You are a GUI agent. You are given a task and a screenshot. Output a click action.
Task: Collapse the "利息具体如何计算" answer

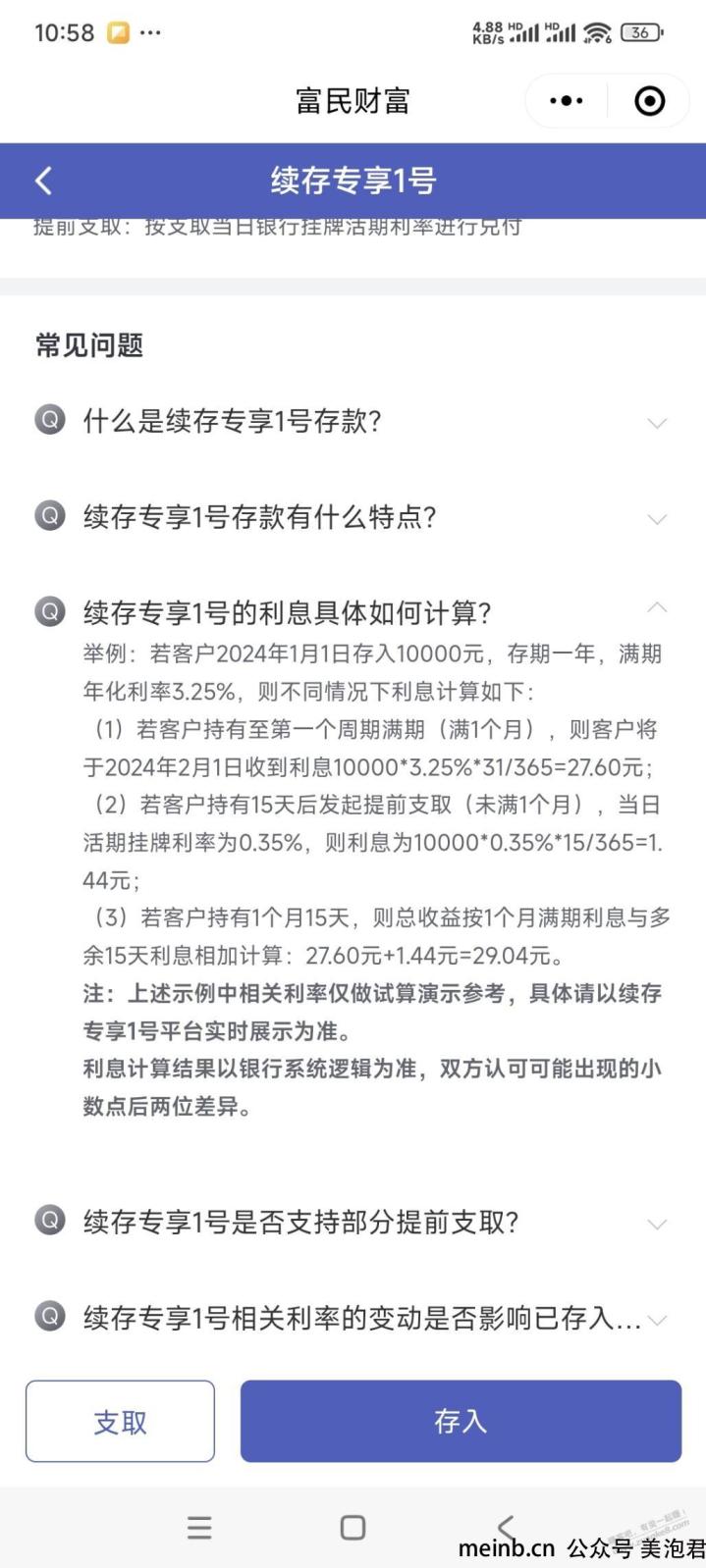click(x=353, y=612)
